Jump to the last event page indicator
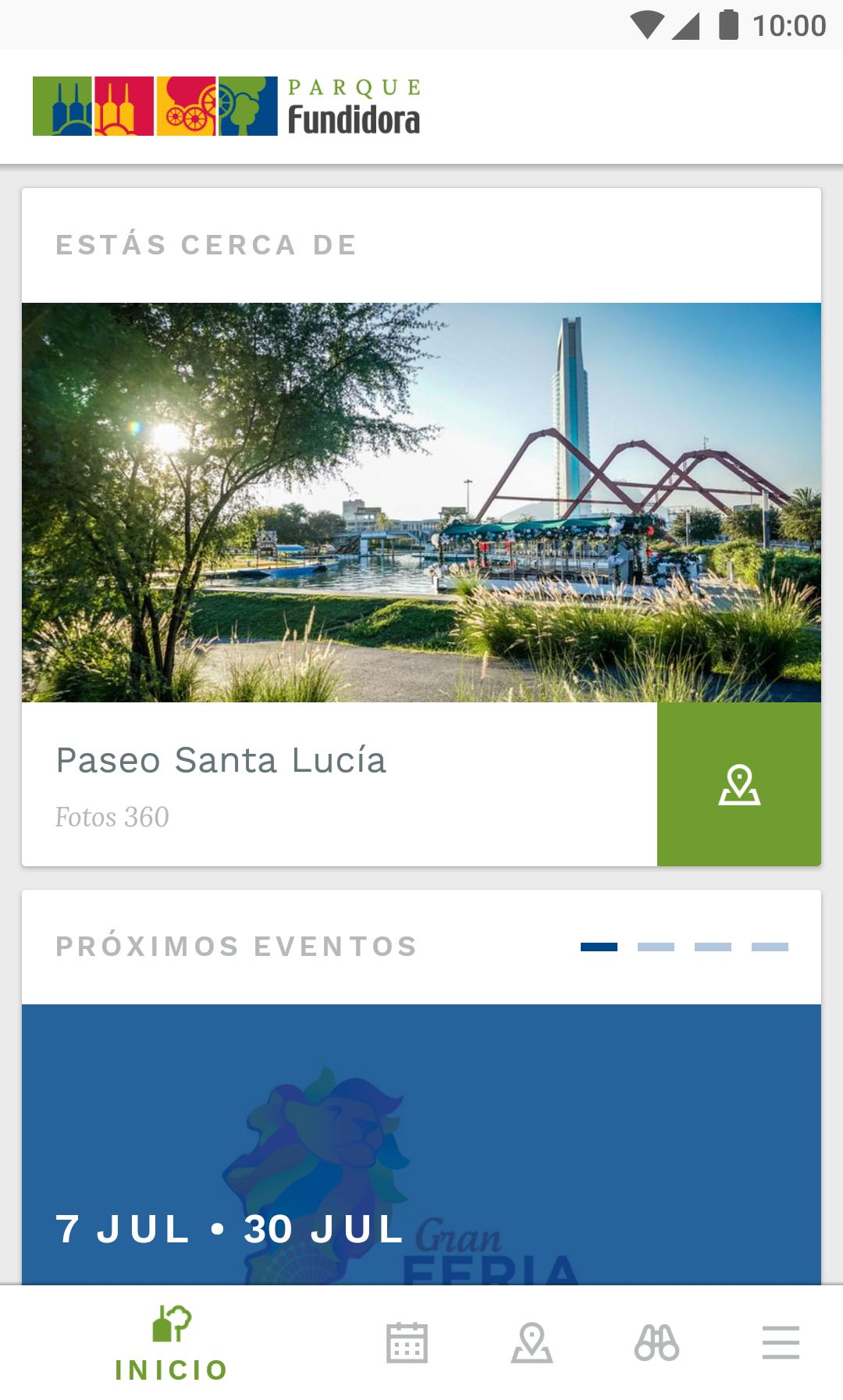The height and width of the screenshot is (1400, 843). tap(770, 947)
